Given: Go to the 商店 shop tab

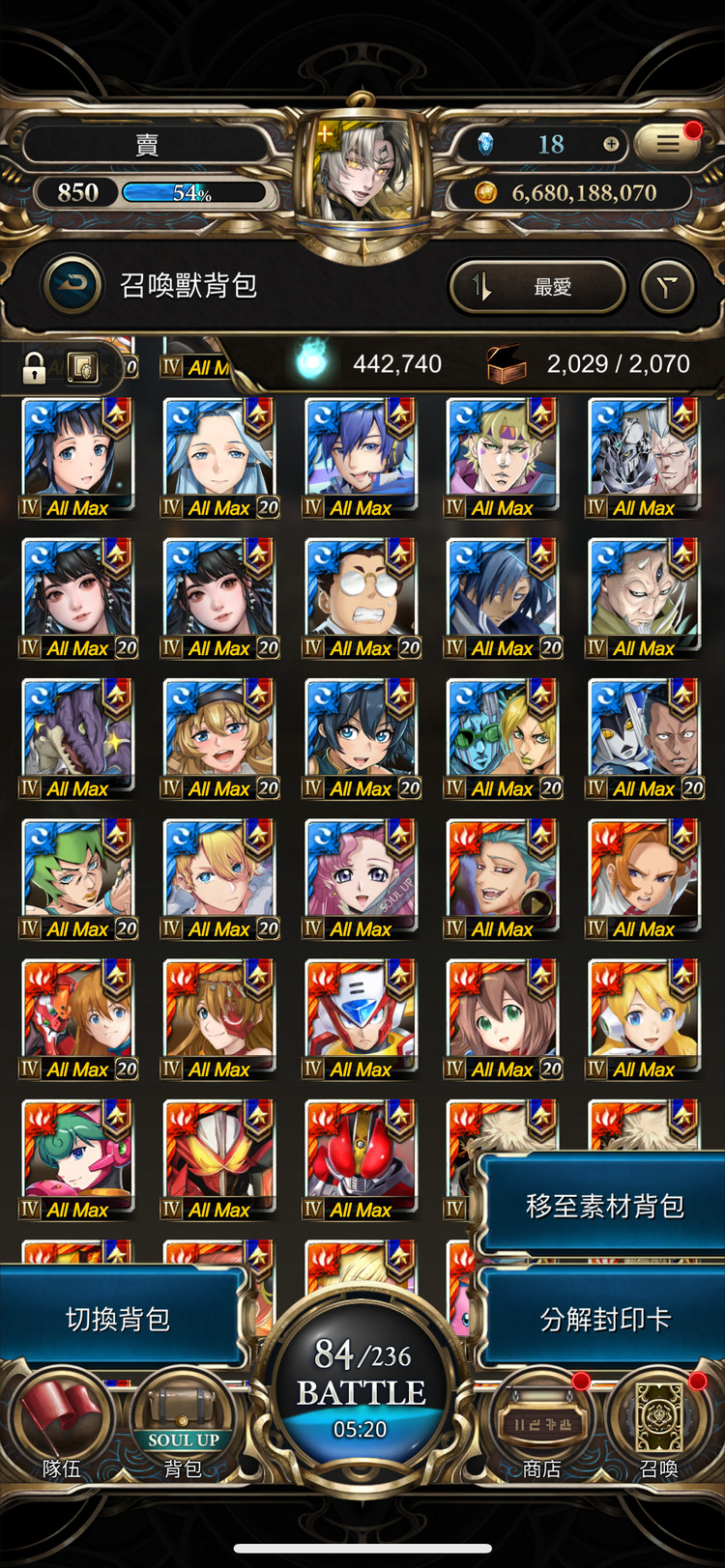Looking at the screenshot, I should click(542, 1430).
